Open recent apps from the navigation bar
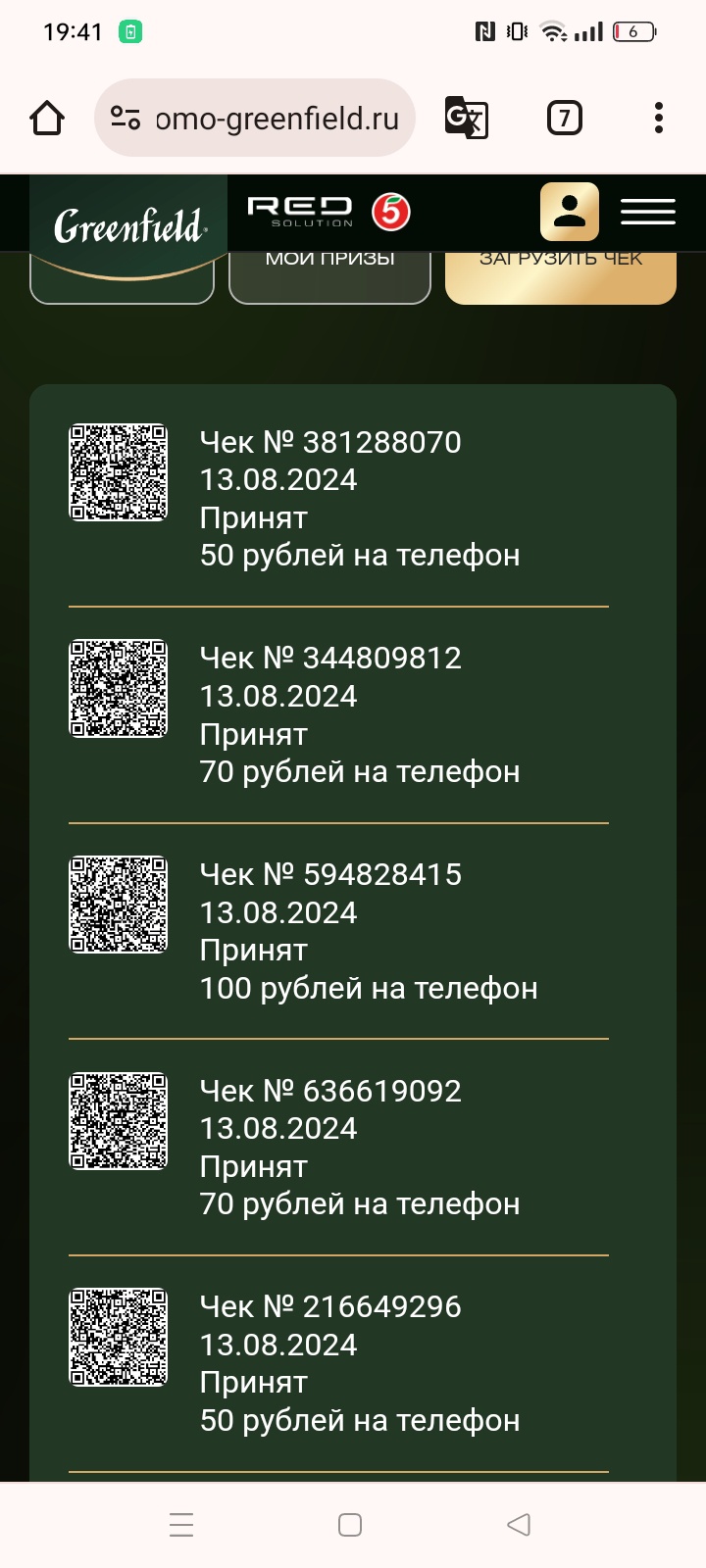The image size is (706, 1568). pyautogui.click(x=181, y=1525)
